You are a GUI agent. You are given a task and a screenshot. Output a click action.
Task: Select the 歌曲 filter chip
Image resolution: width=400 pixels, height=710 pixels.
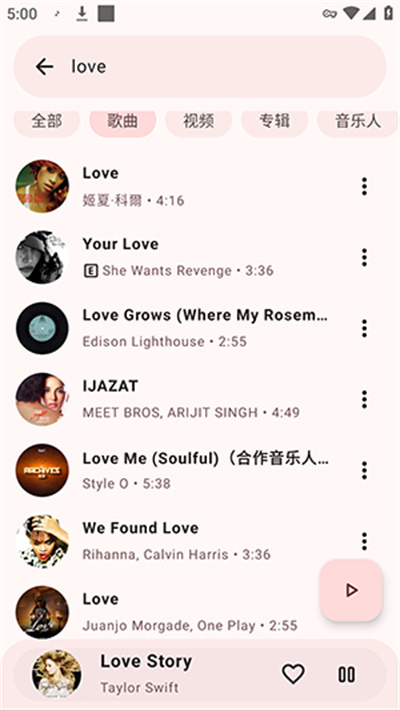click(123, 121)
